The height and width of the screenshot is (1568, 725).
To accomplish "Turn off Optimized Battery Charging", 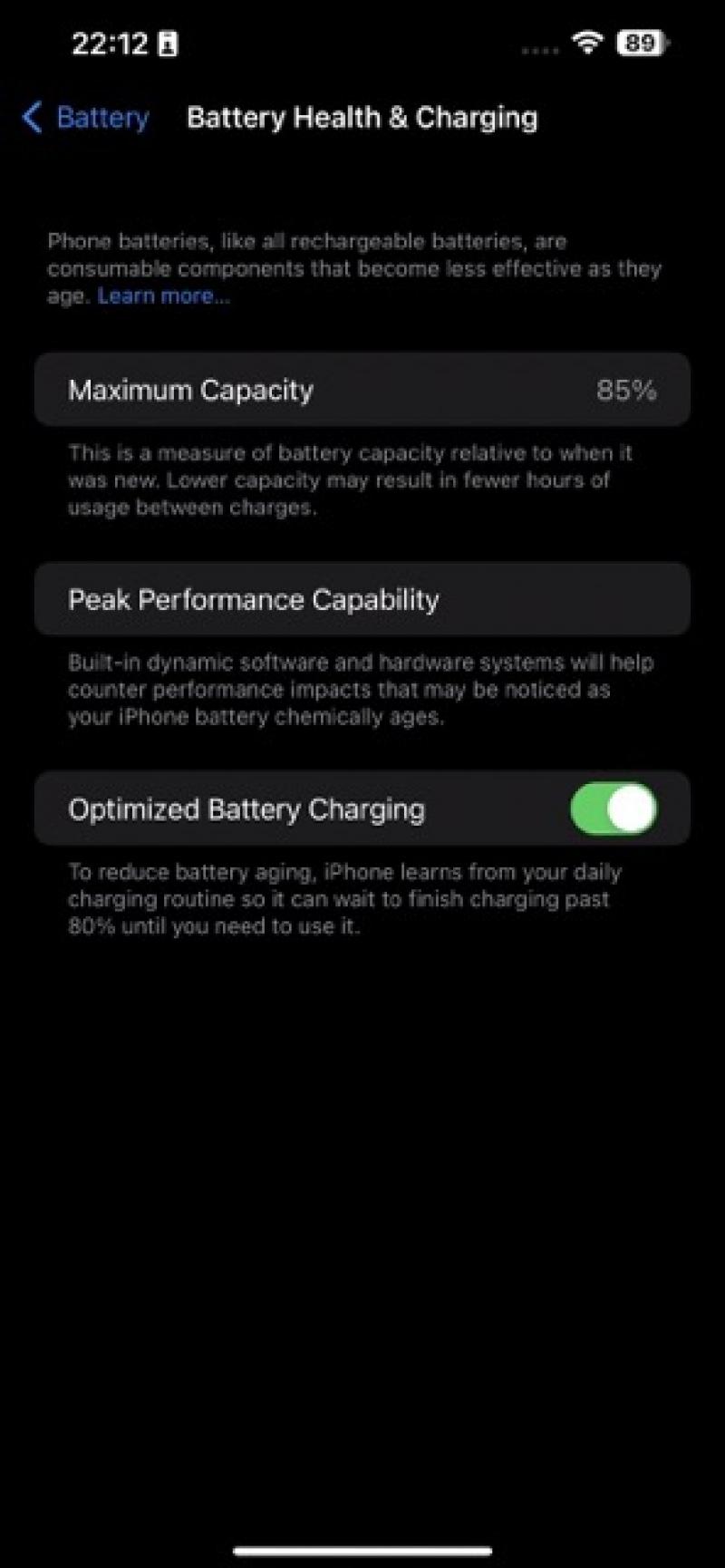I will 614,808.
